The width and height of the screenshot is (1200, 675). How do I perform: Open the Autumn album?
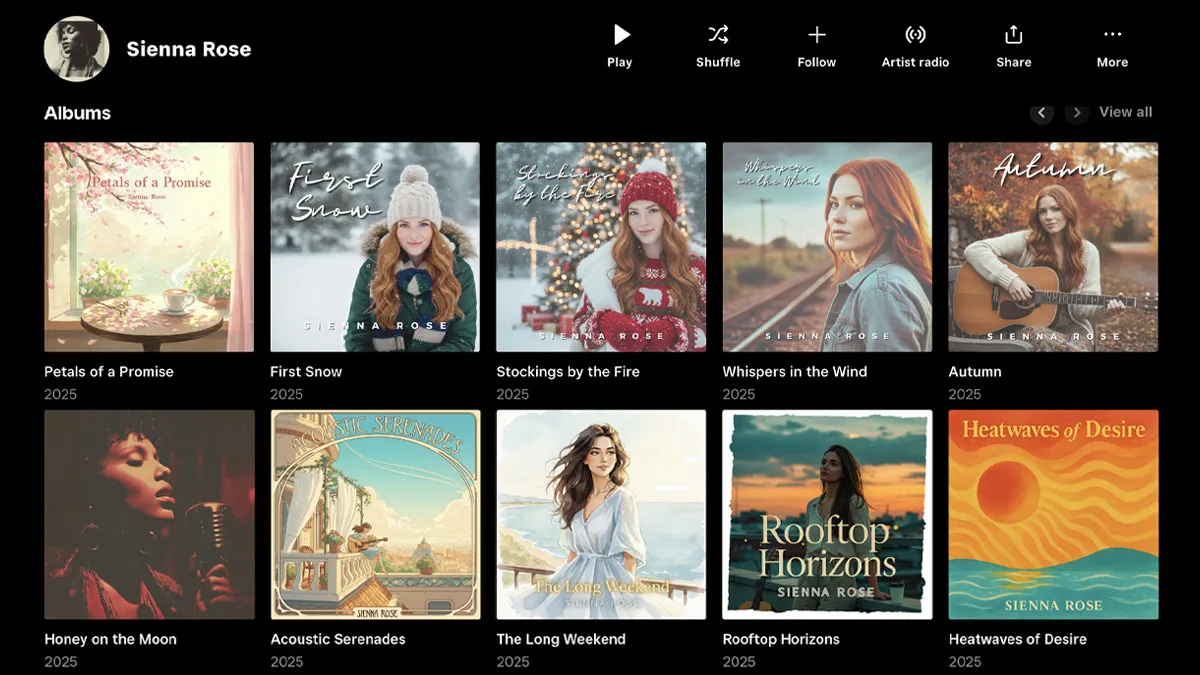tap(1053, 247)
